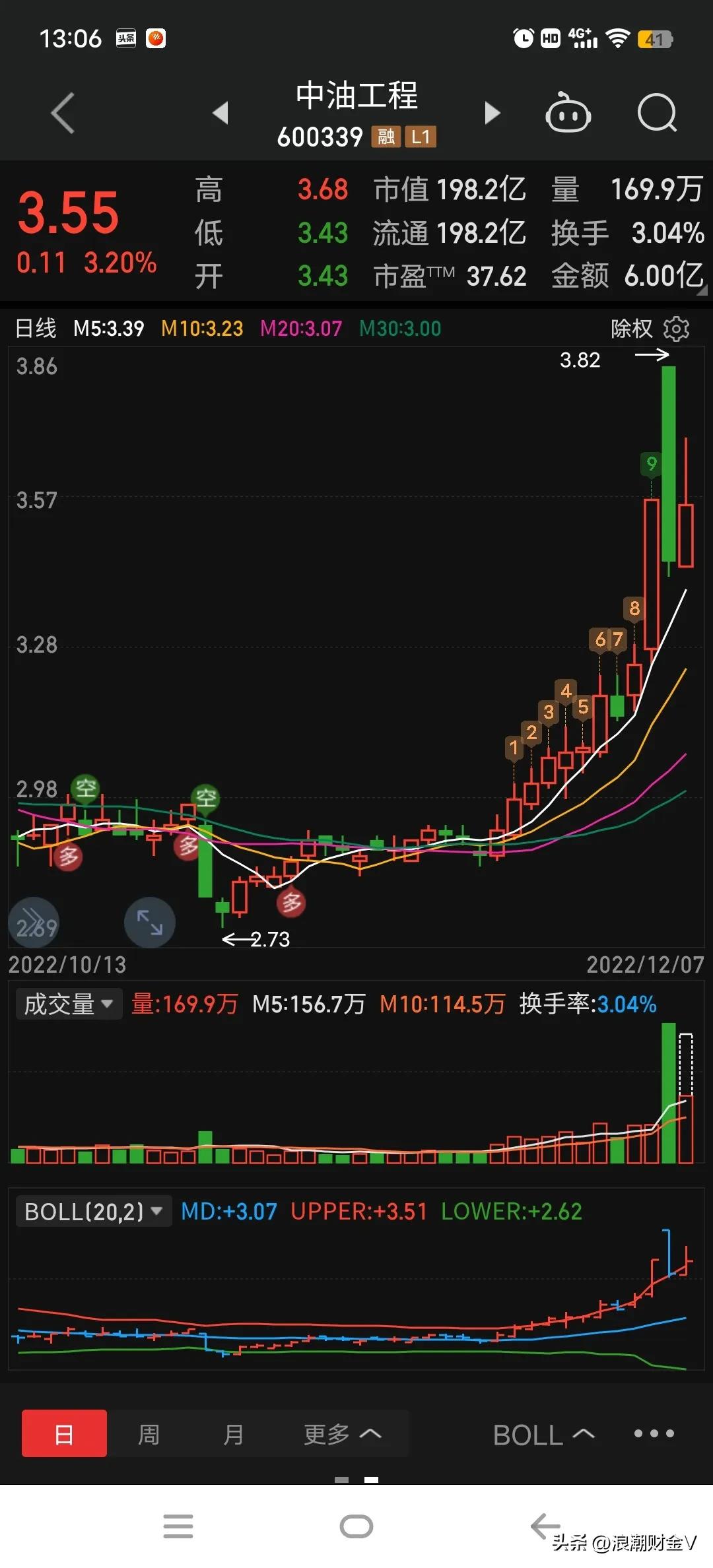Click the fast-forward double-arrow chart icon

[x=33, y=923]
